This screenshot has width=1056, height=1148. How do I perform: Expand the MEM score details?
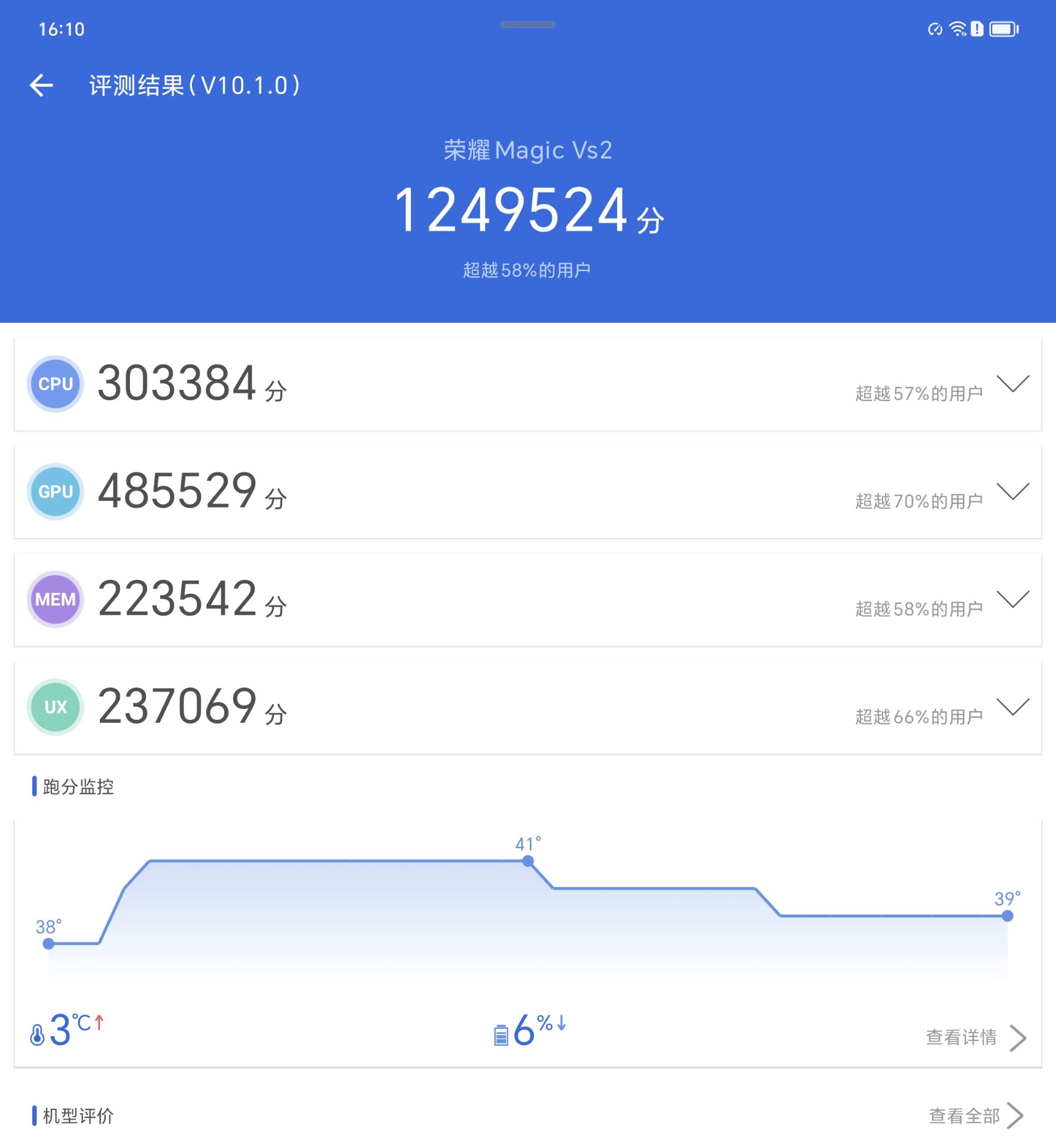[x=1012, y=599]
